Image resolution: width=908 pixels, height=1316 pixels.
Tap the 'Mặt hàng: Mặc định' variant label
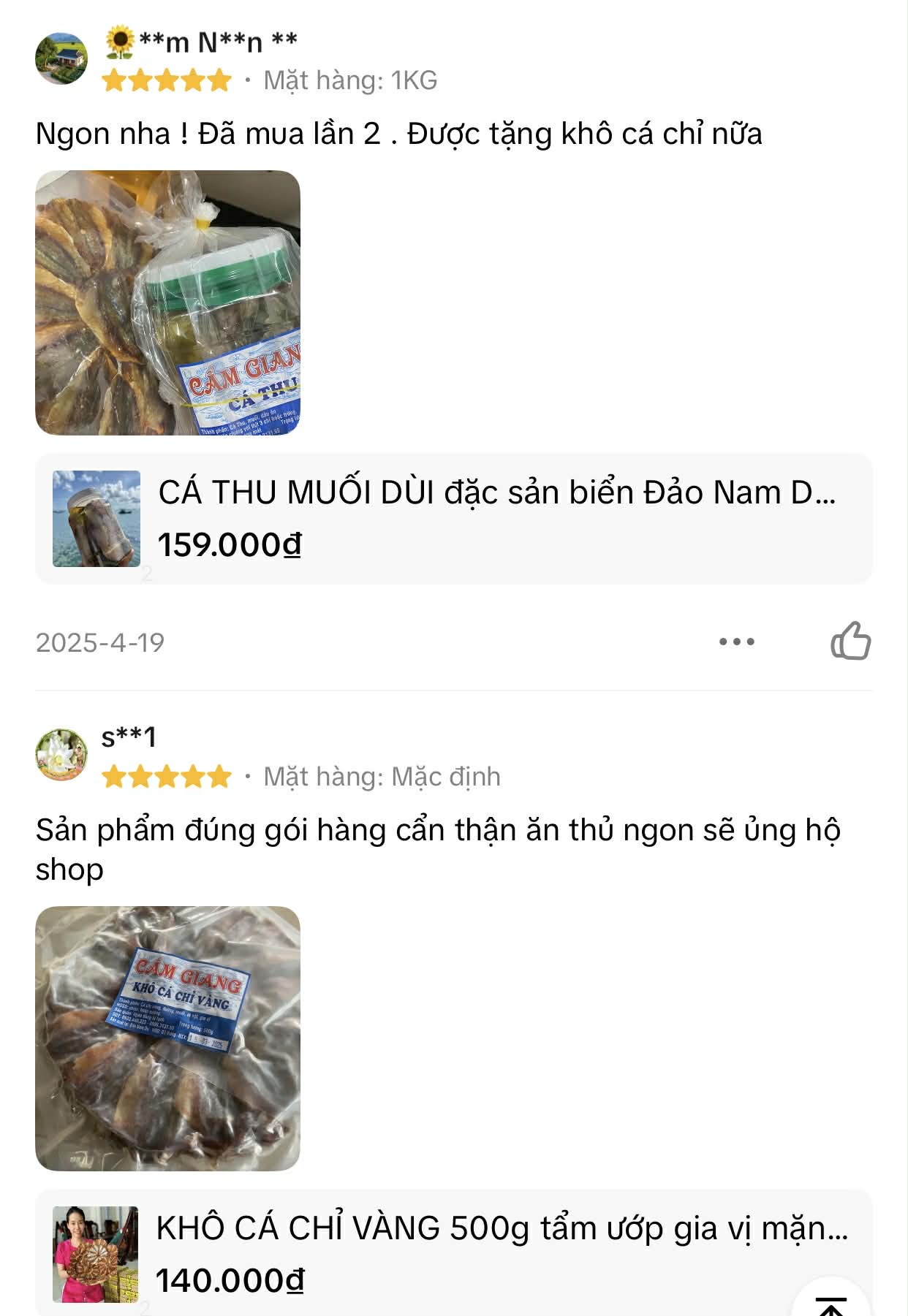click(x=385, y=777)
